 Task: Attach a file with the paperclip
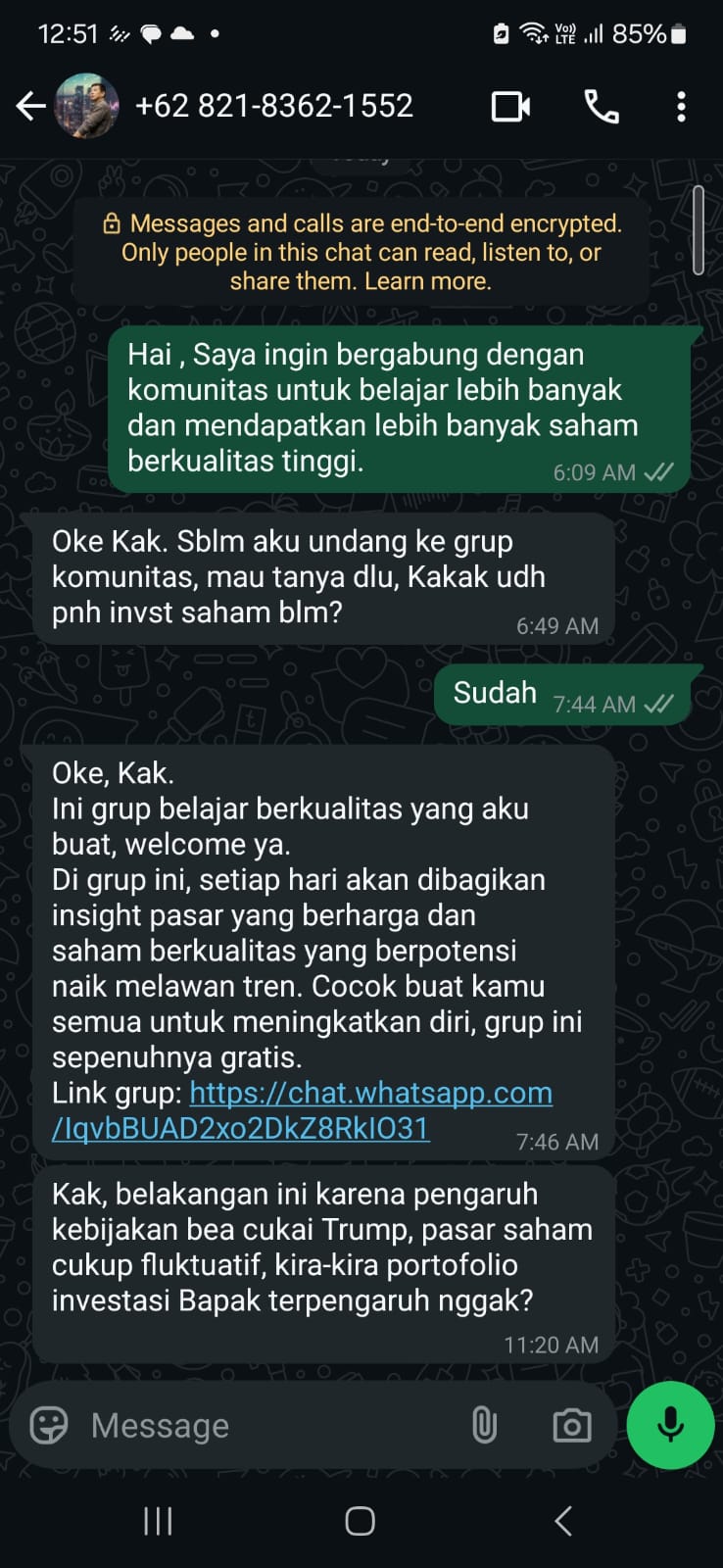click(x=484, y=1425)
